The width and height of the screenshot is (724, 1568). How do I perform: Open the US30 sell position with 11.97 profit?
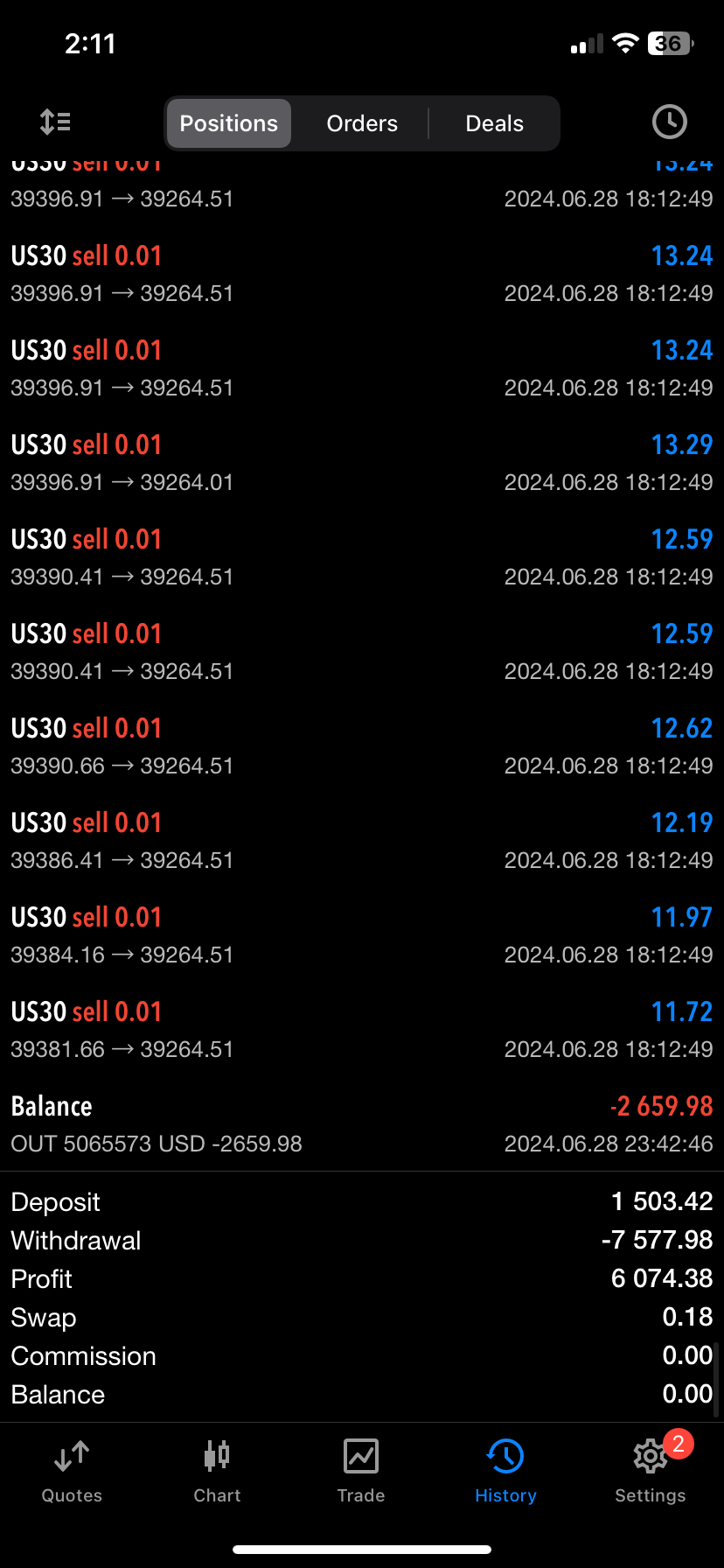coord(362,934)
